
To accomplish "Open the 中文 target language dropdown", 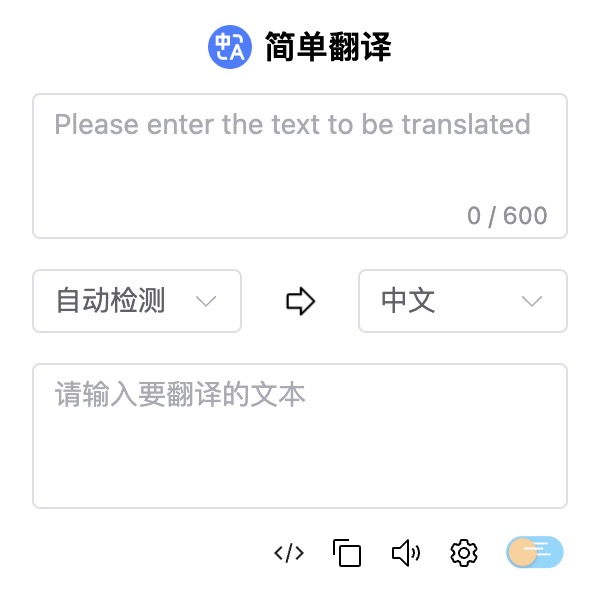I will (462, 301).
